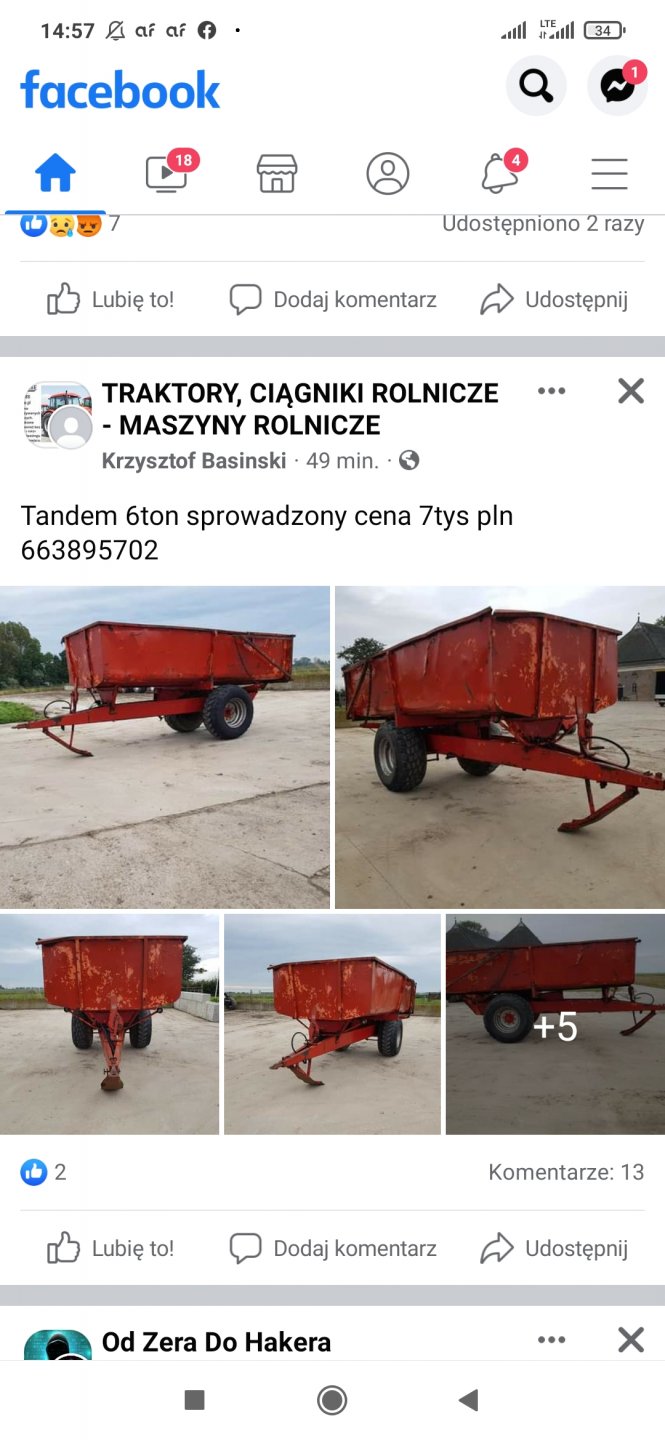The height and width of the screenshot is (1440, 665).
Task: Dismiss the Od Zera Do Hakera post
Action: pos(631,1340)
